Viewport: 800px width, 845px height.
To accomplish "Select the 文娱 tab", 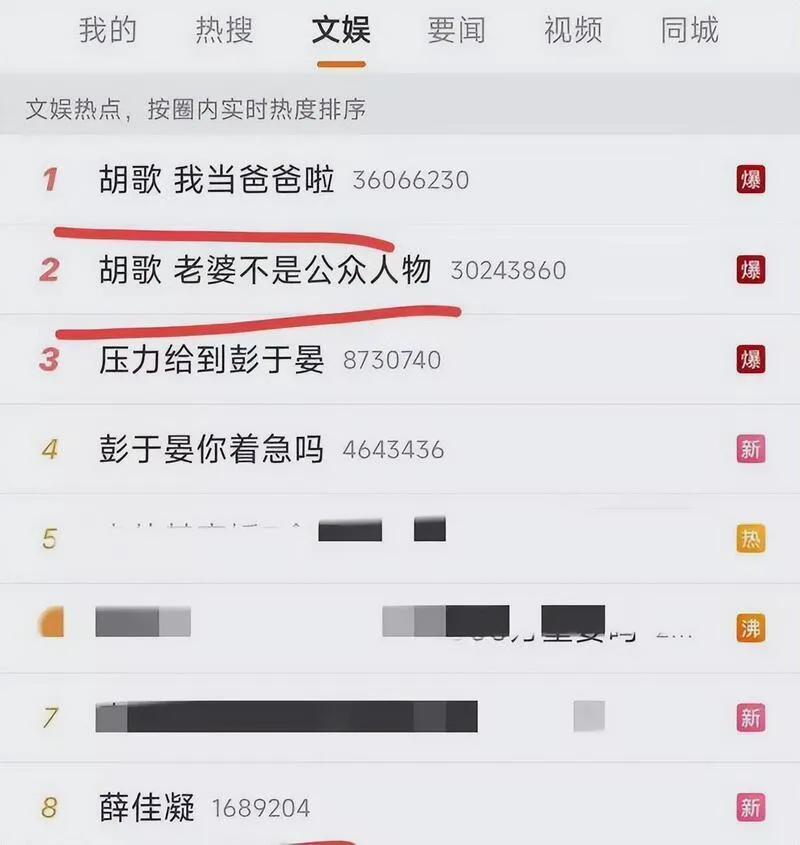I will click(x=341, y=30).
